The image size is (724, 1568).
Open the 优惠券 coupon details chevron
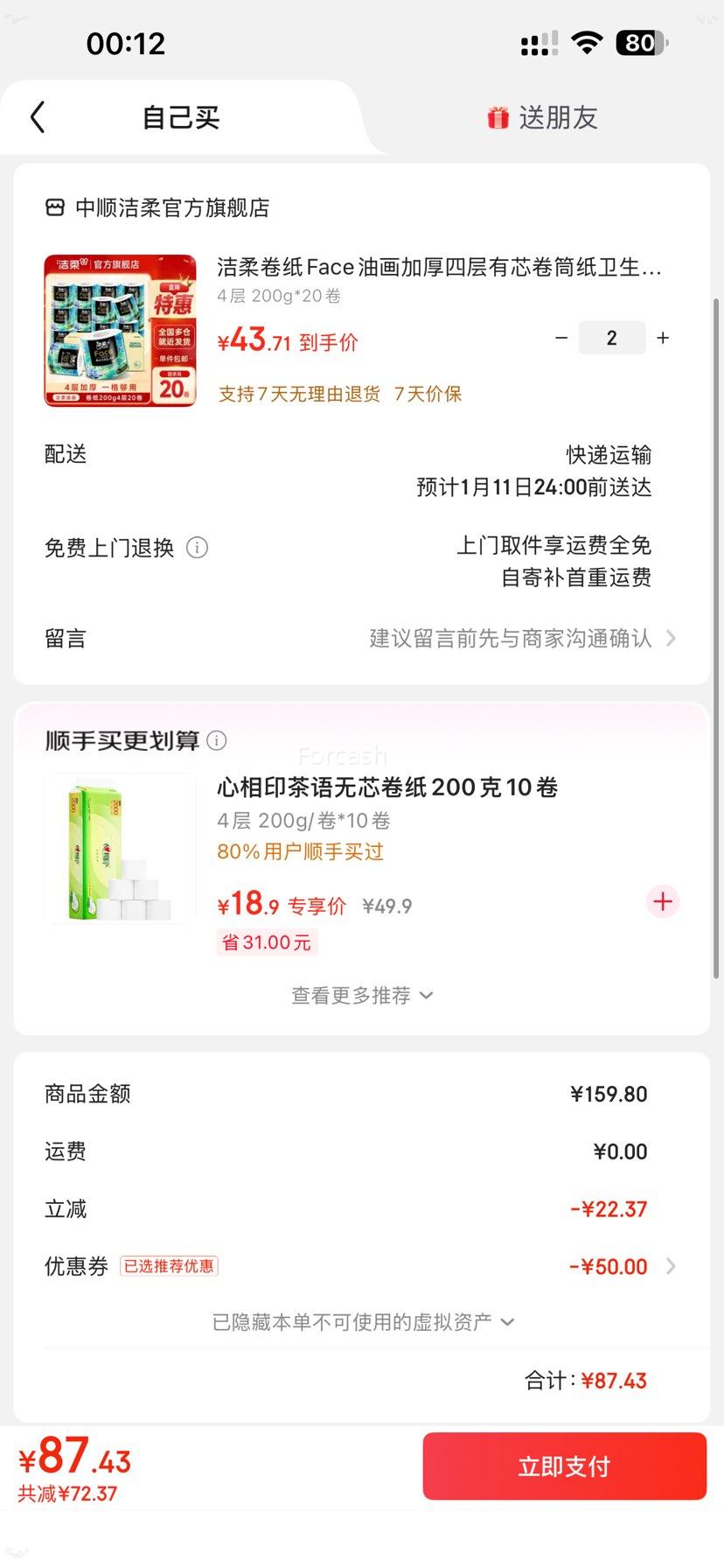670,1266
